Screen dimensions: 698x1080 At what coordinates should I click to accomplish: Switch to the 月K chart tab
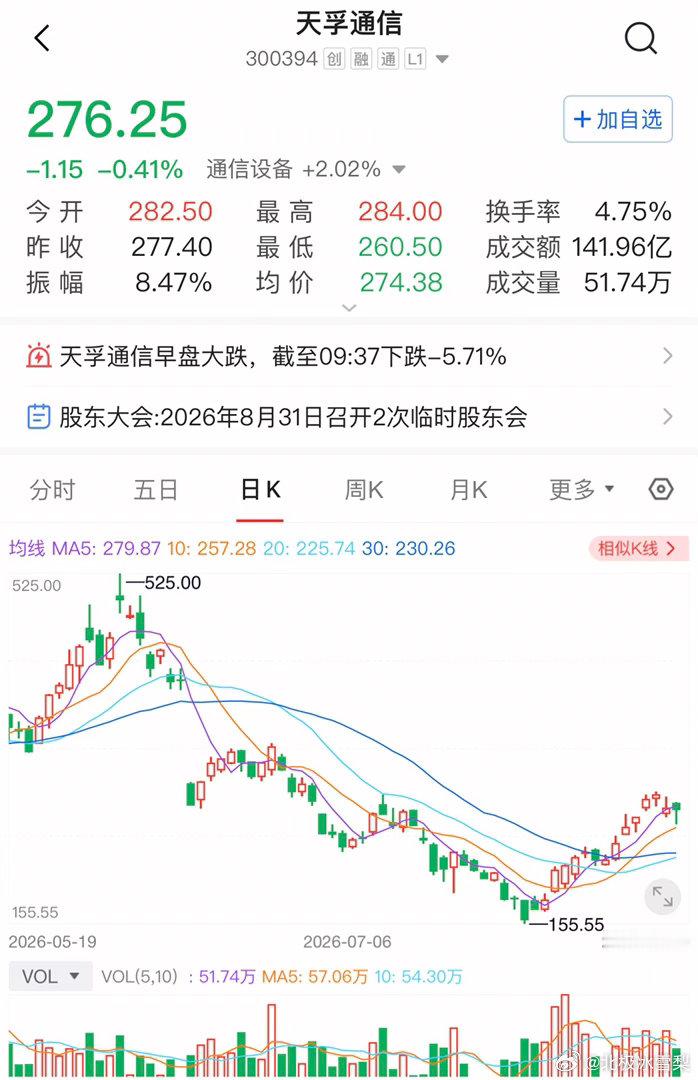coord(469,490)
